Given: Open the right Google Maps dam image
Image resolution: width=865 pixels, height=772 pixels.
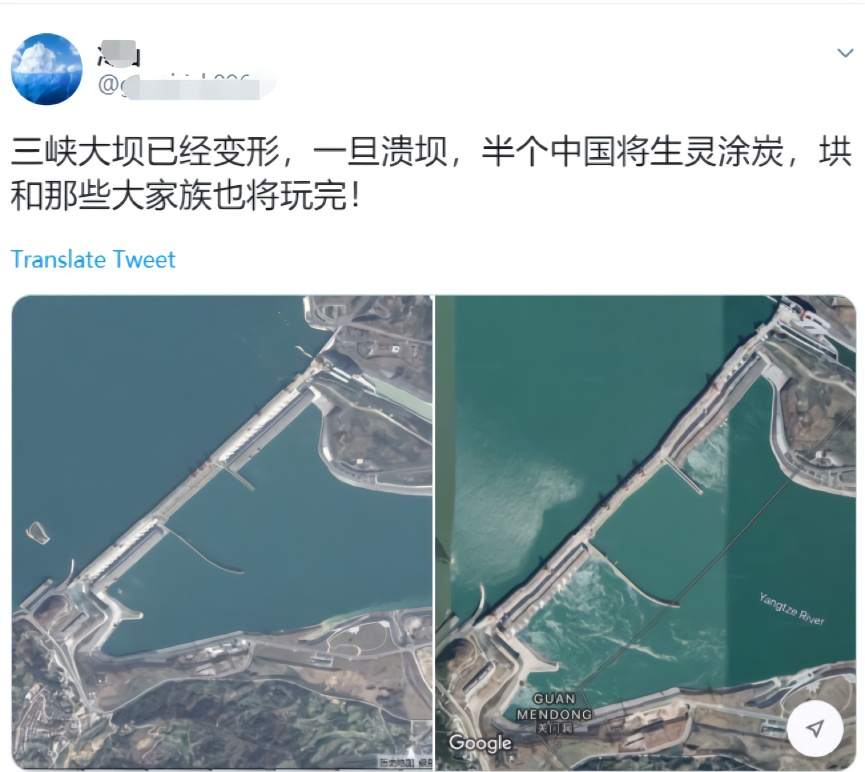Looking at the screenshot, I should click(x=645, y=531).
